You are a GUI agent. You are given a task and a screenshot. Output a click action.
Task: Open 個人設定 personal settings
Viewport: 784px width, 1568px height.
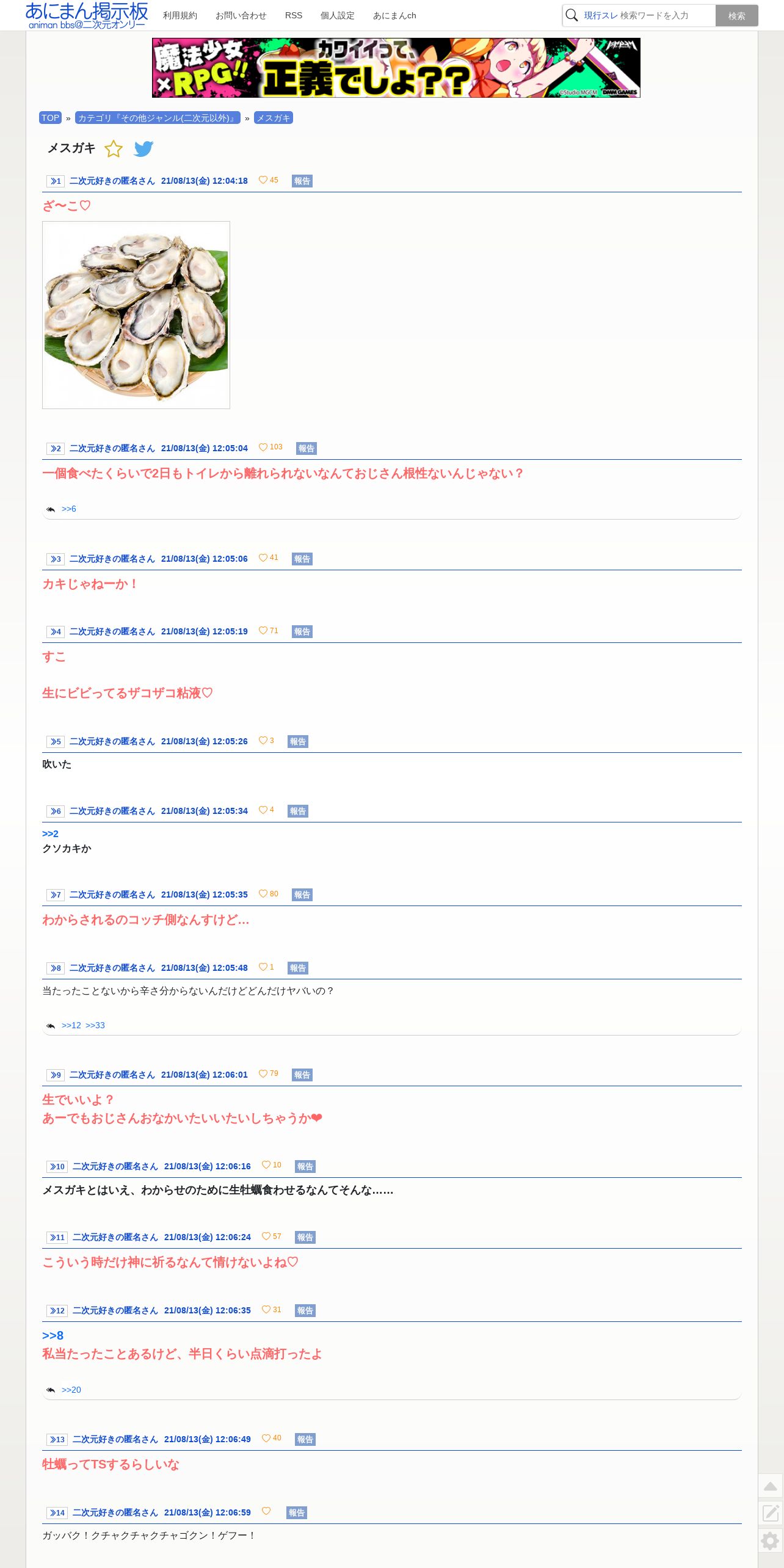338,15
